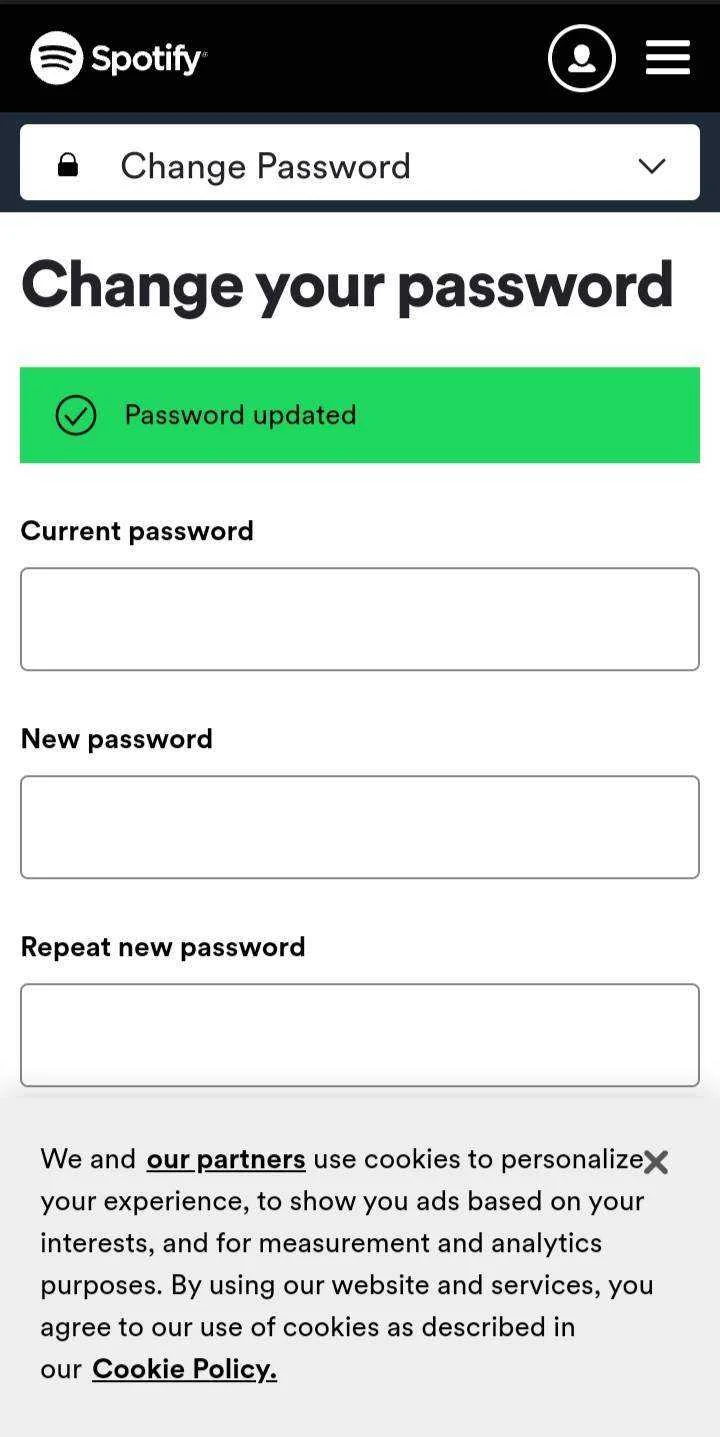The height and width of the screenshot is (1437, 720).
Task: Focus the Current password field
Action: [x=360, y=619]
